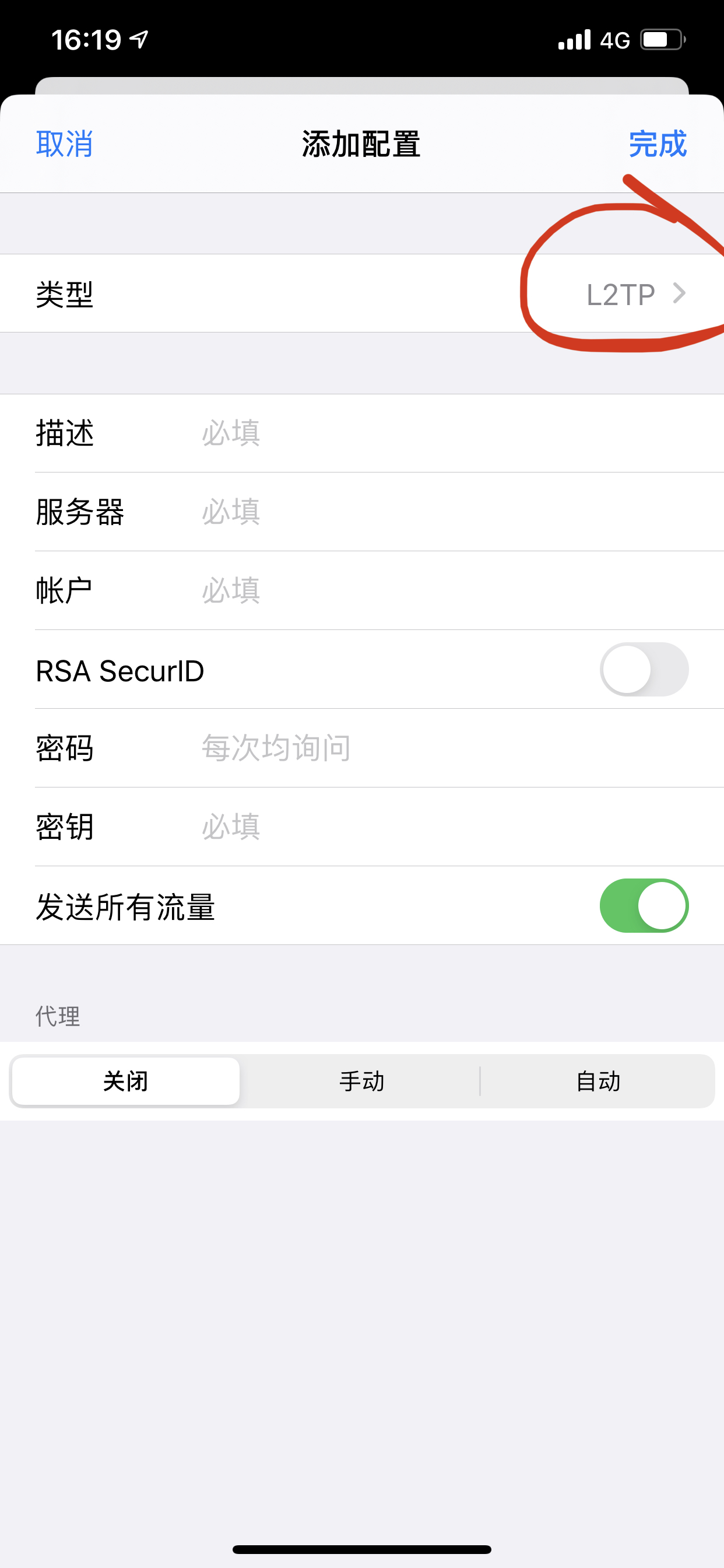Select the 服务器 text field

(x=426, y=512)
